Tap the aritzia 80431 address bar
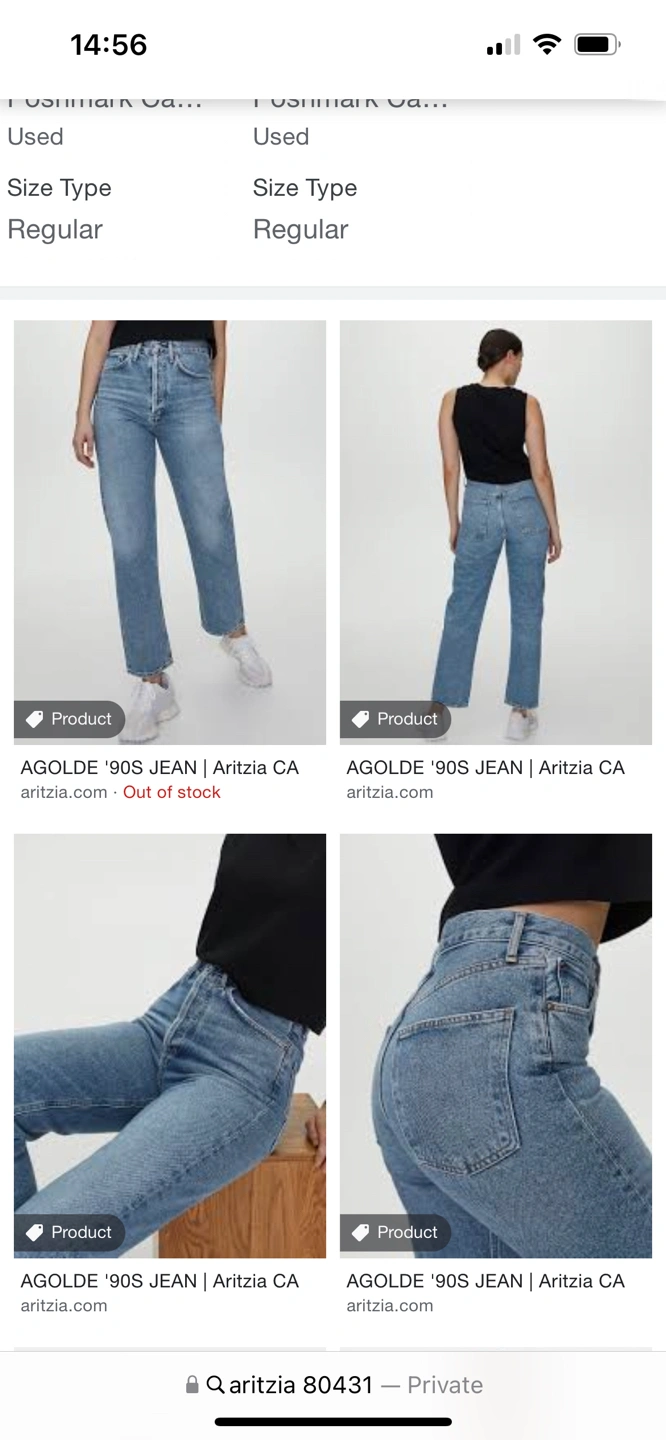 333,1385
